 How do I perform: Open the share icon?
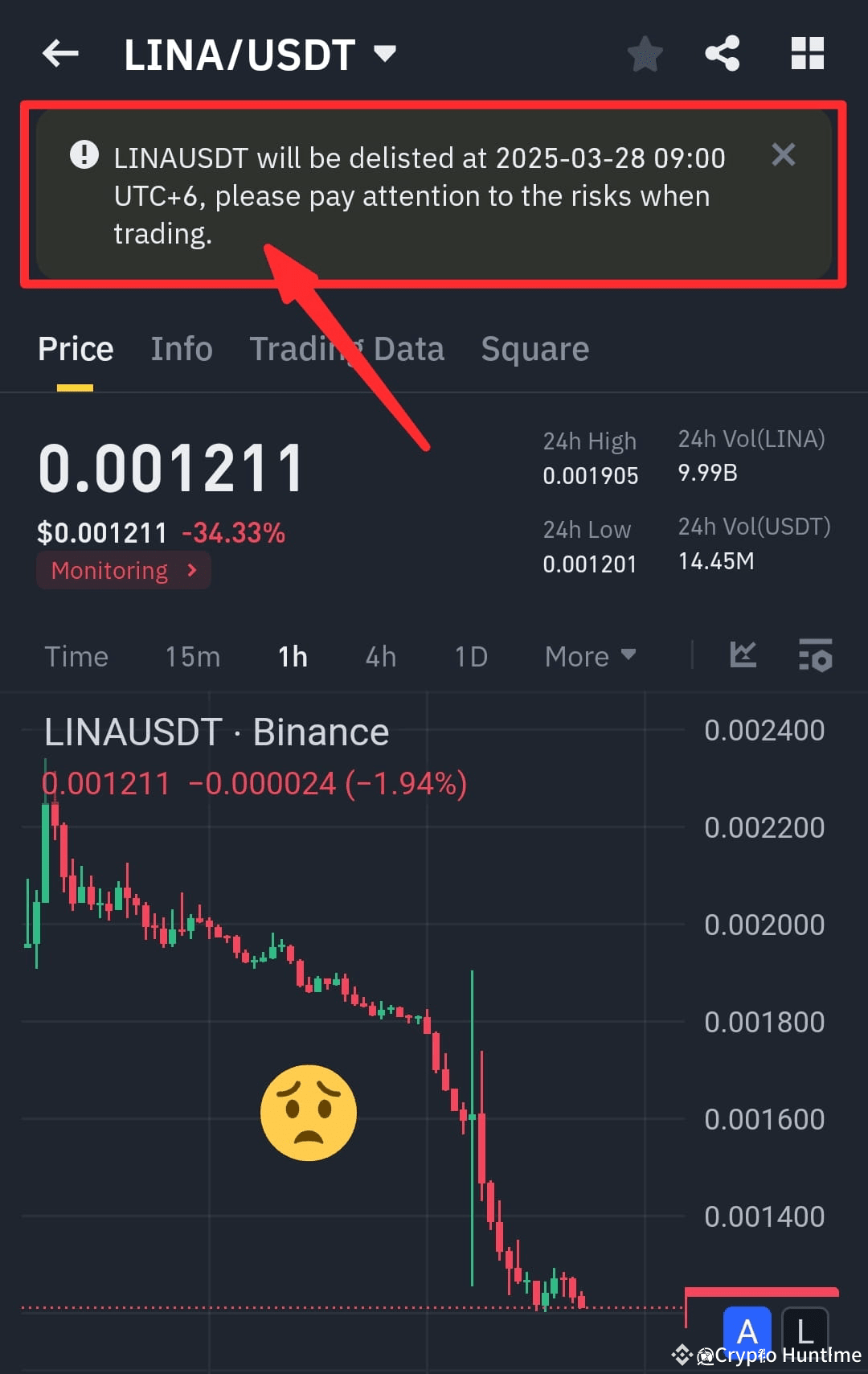tap(722, 53)
